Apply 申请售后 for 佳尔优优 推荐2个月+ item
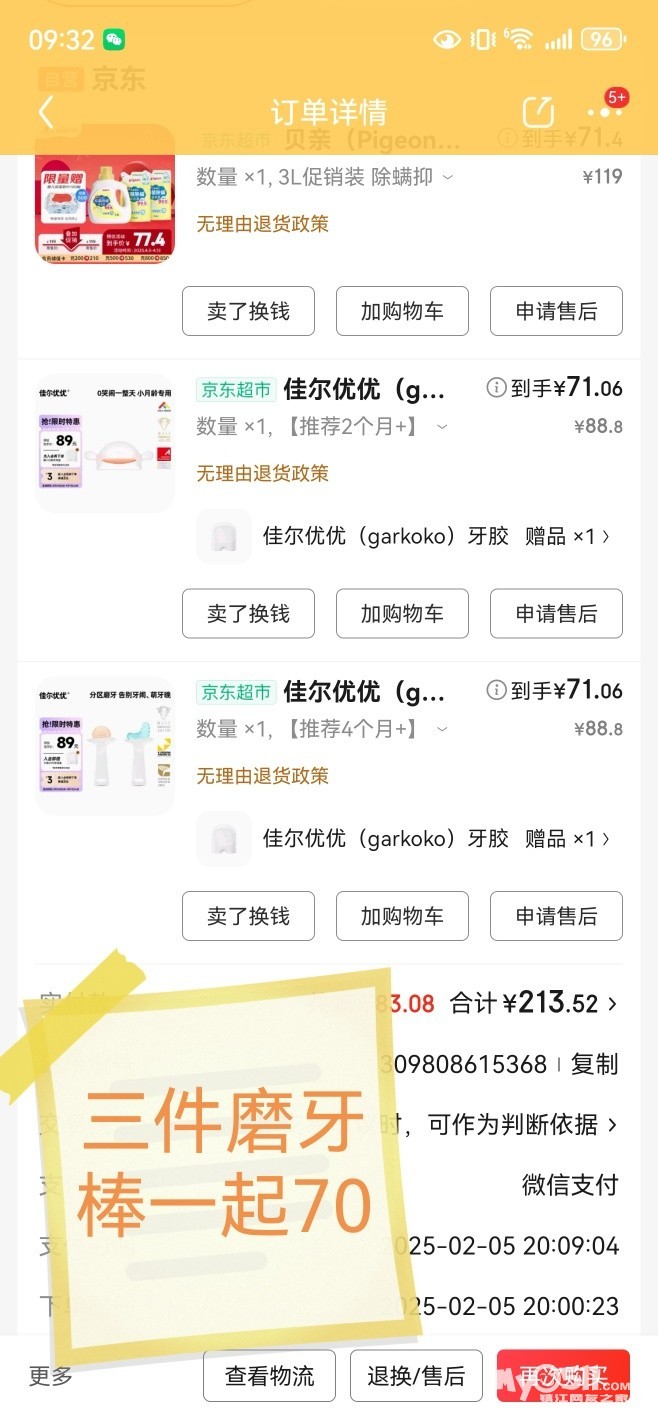This screenshot has height=1416, width=658. [x=556, y=614]
